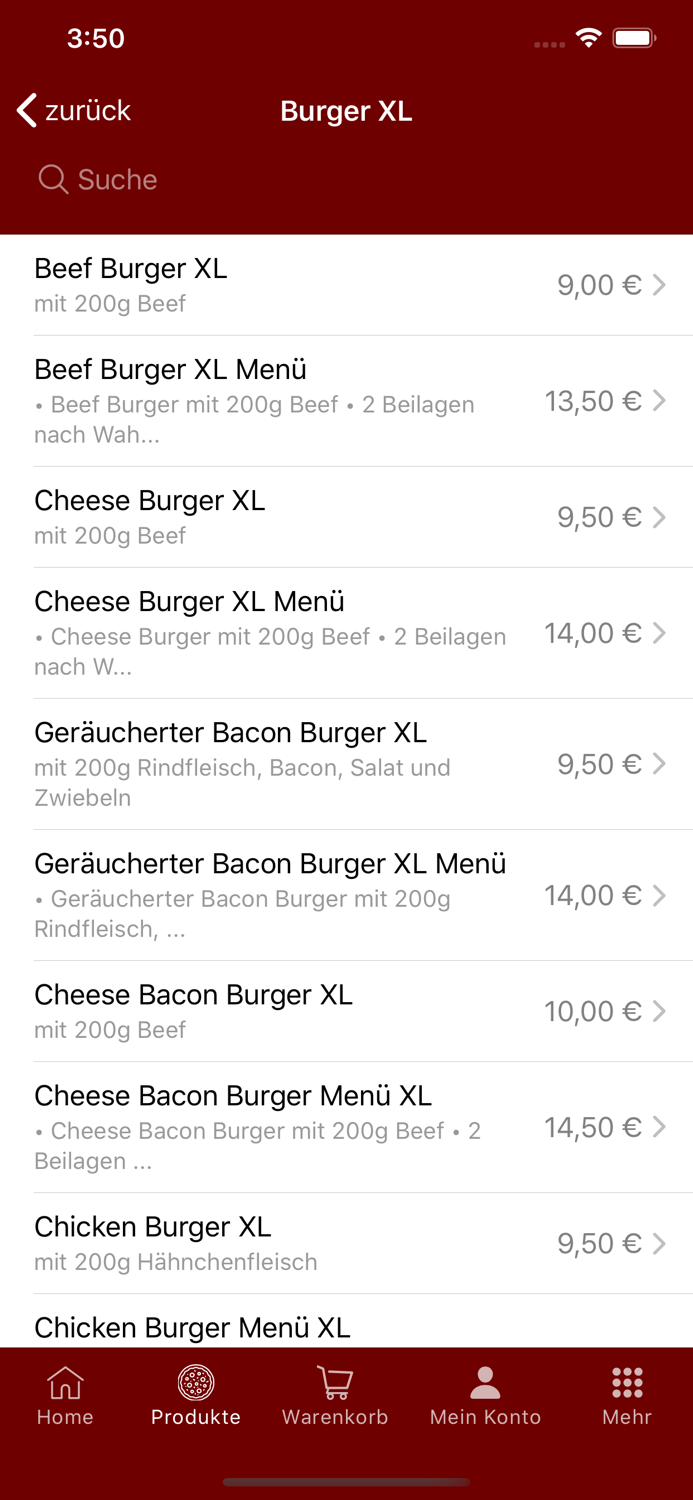Viewport: 693px width, 1500px height.
Task: Open Geräucherter Bacon Burger XL
Action: 346,764
